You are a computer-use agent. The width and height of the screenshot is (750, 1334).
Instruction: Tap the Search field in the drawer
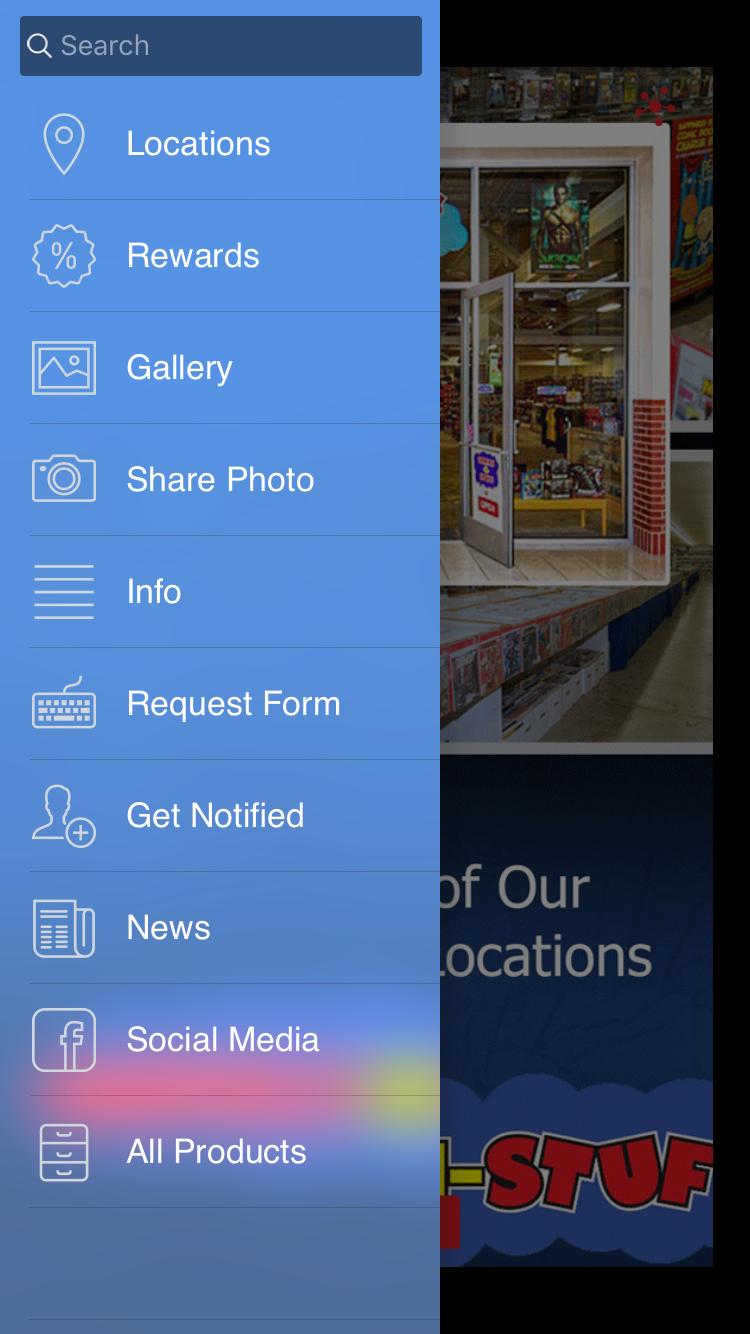point(220,46)
